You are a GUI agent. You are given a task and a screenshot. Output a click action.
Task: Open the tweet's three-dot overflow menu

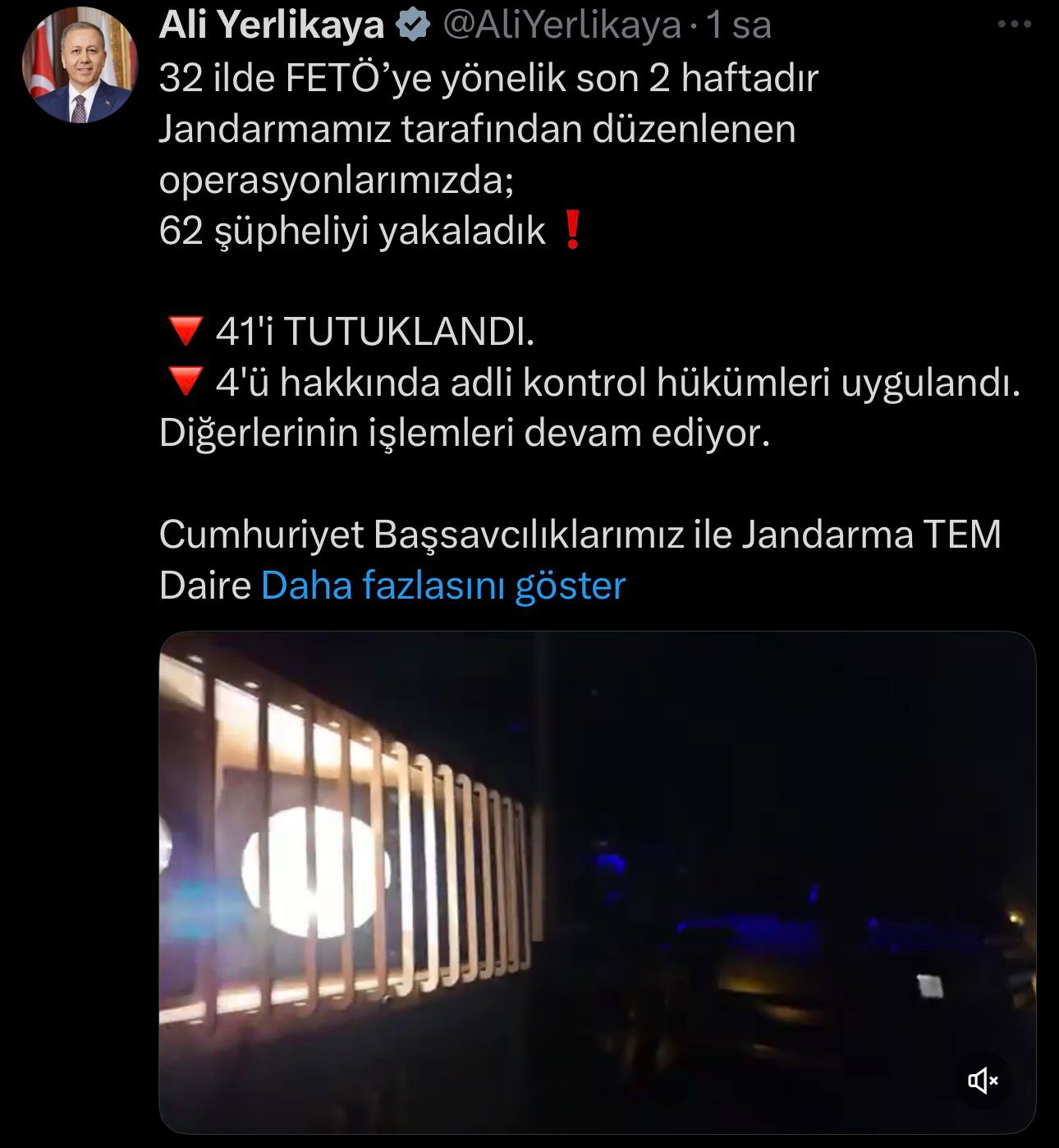pos(1014,25)
